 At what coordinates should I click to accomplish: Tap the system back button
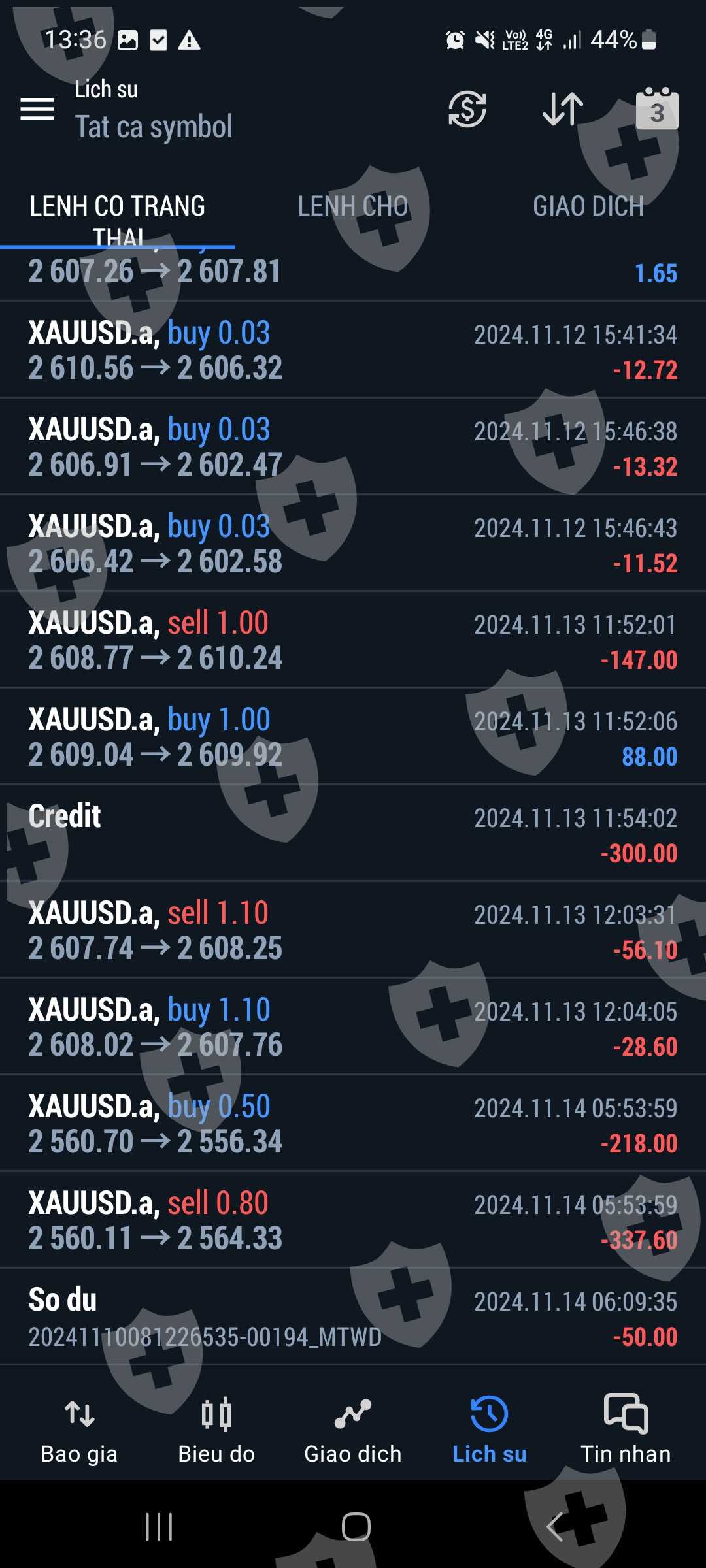(554, 1527)
